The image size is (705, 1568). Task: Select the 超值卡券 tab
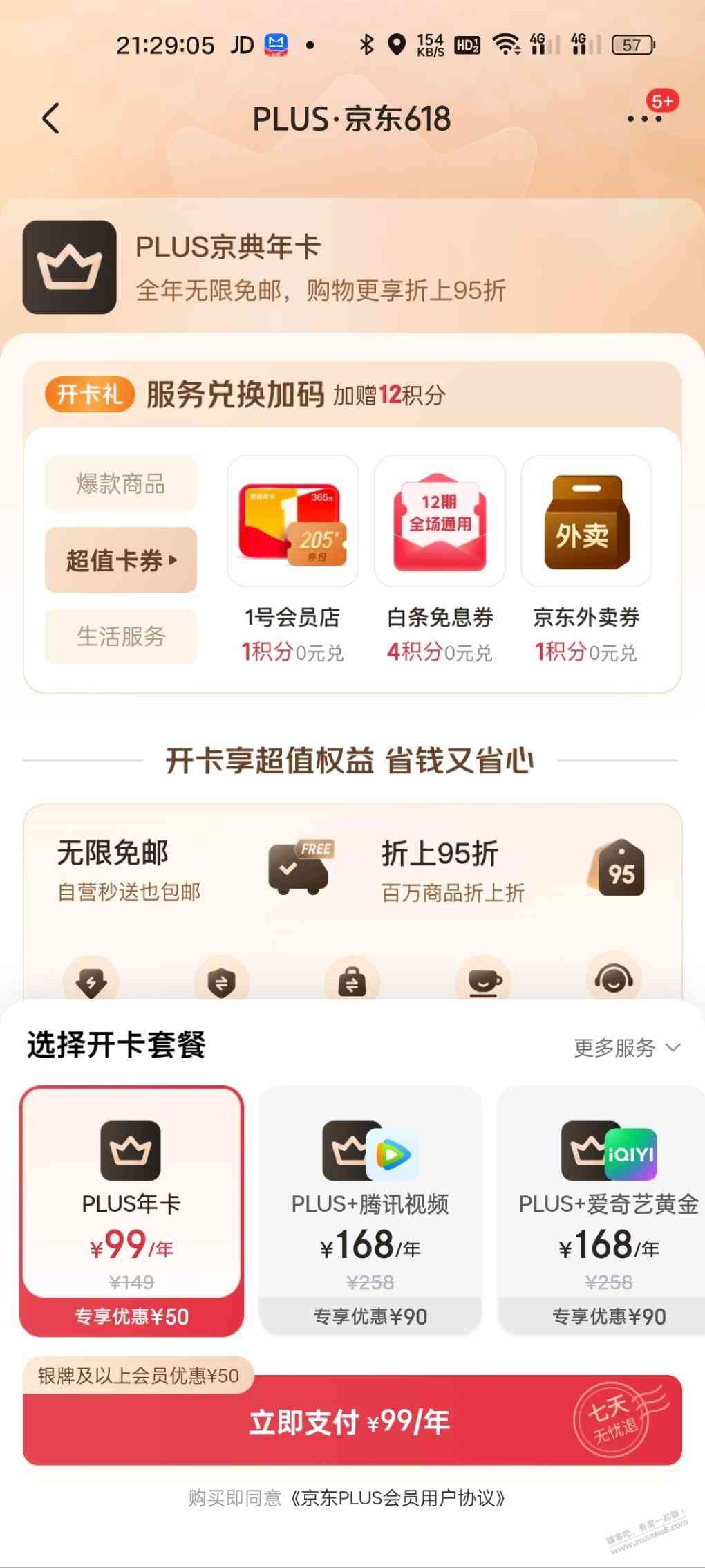point(121,560)
